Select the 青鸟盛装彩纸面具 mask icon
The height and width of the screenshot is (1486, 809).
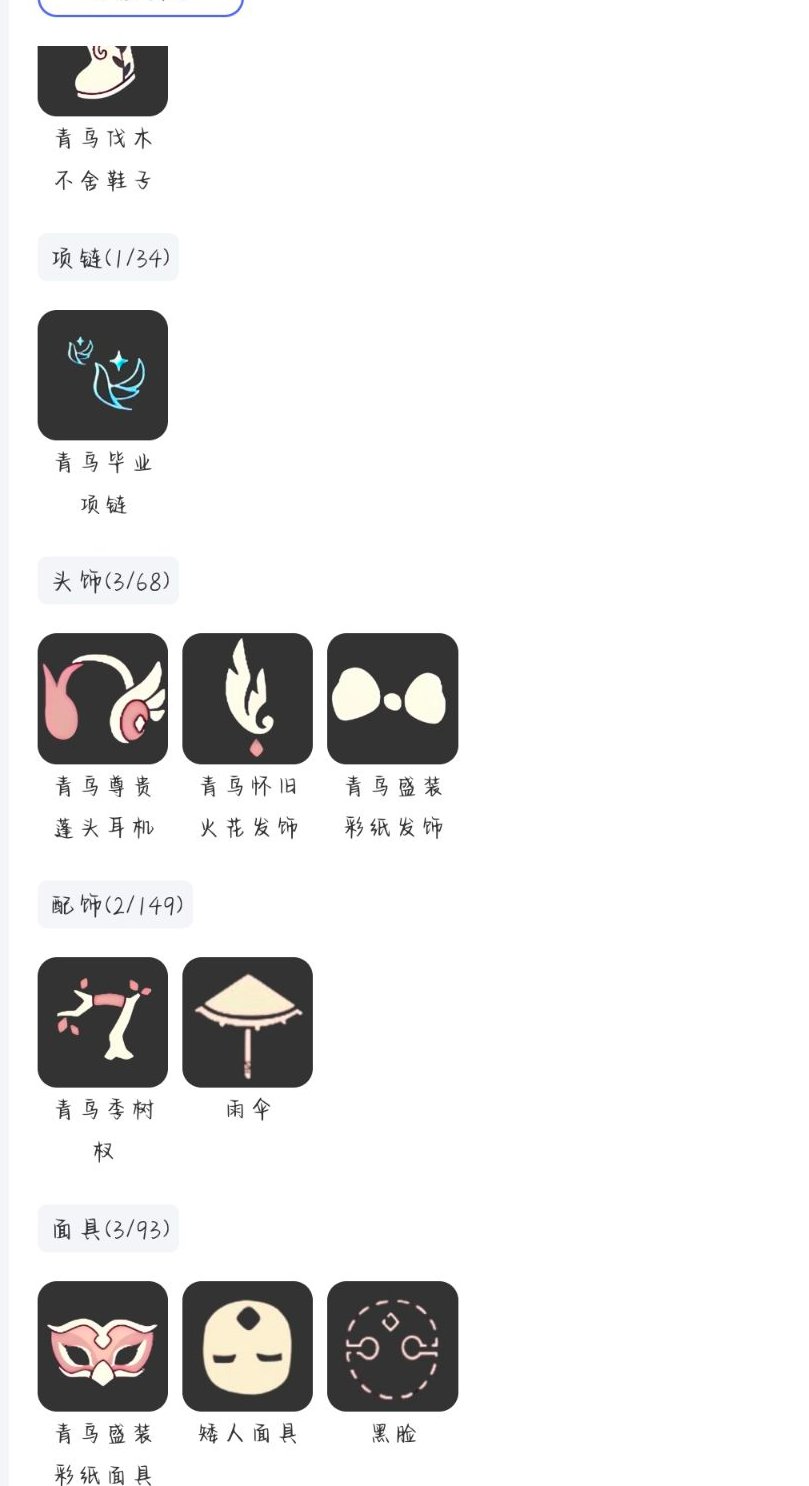coord(102,1346)
